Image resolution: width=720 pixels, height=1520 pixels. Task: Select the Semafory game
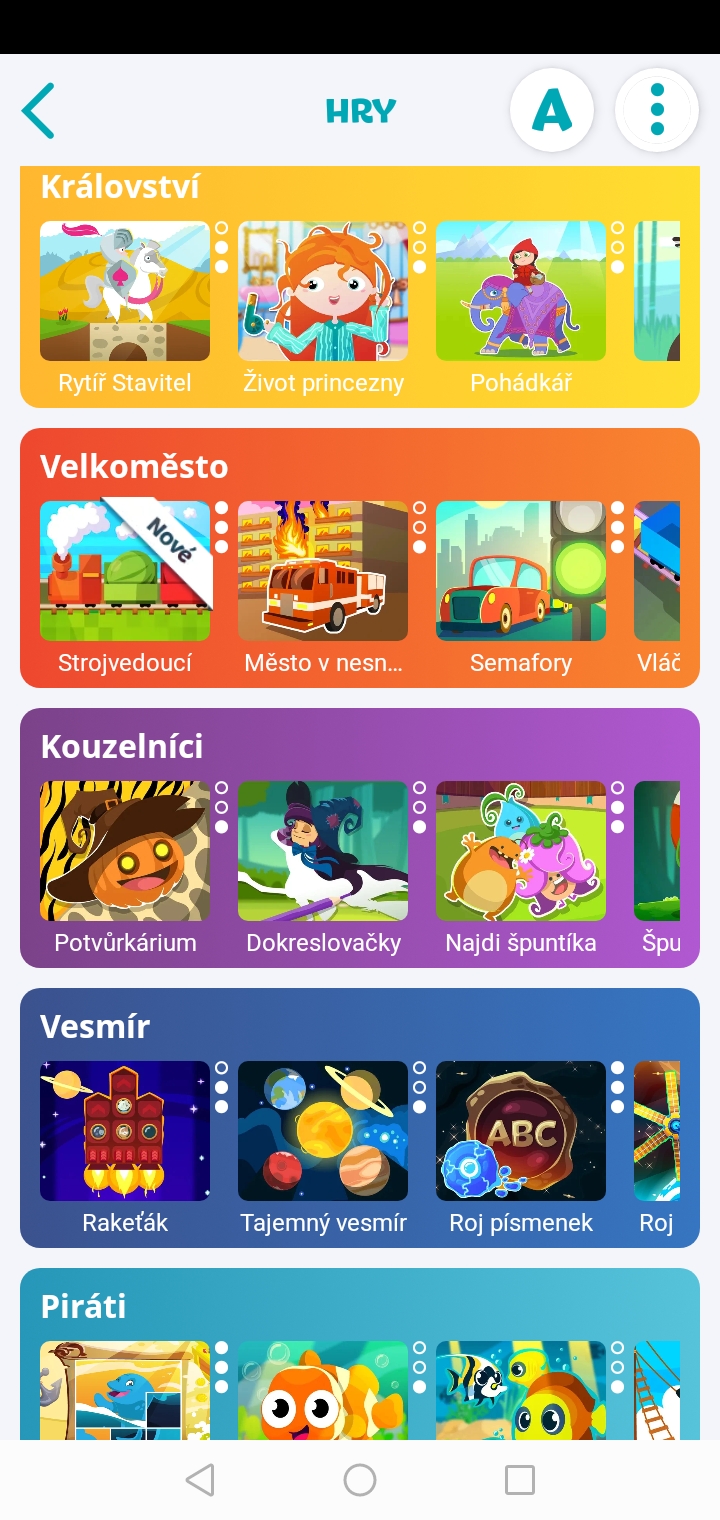pos(521,571)
